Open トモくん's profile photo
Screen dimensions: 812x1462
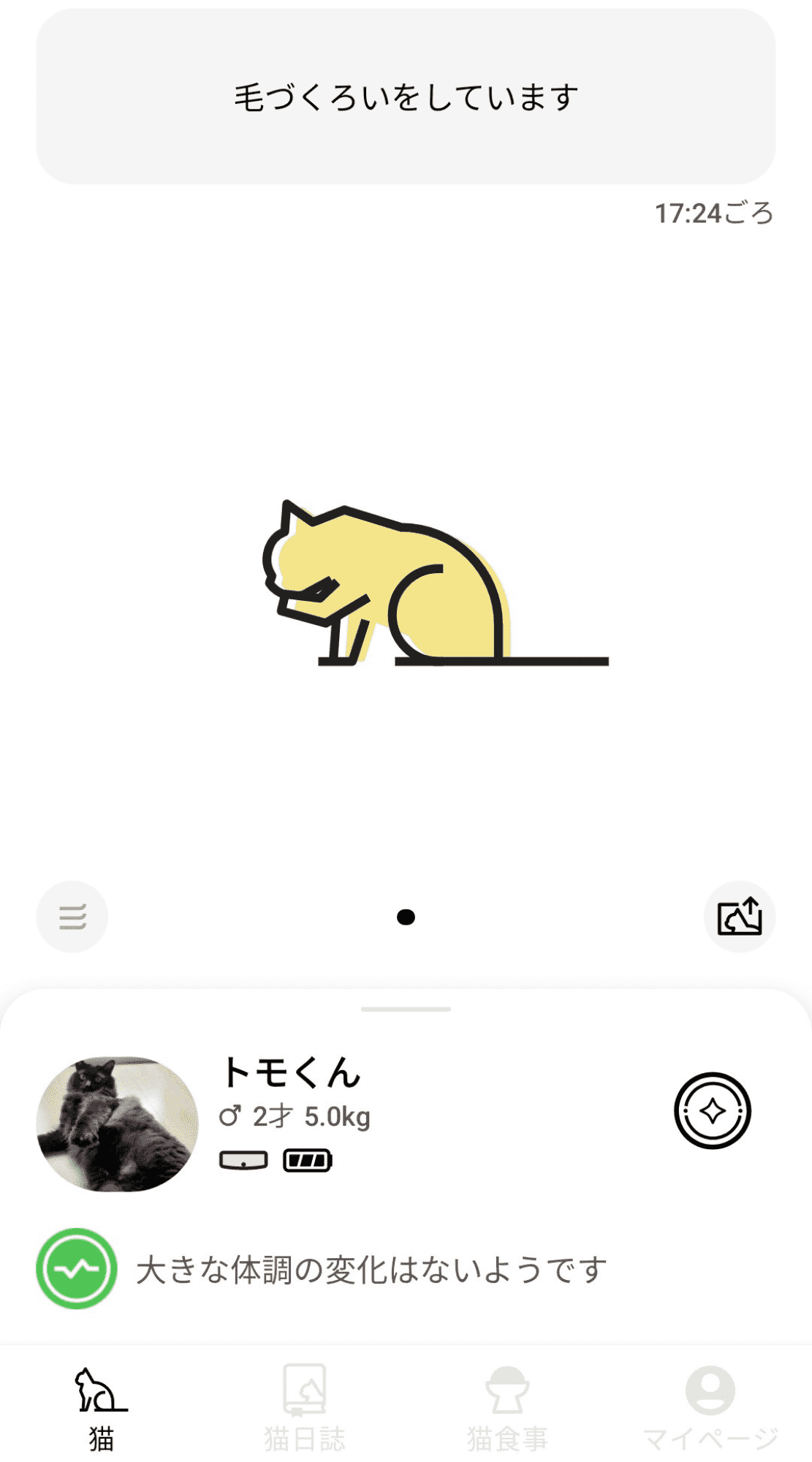pos(118,1124)
